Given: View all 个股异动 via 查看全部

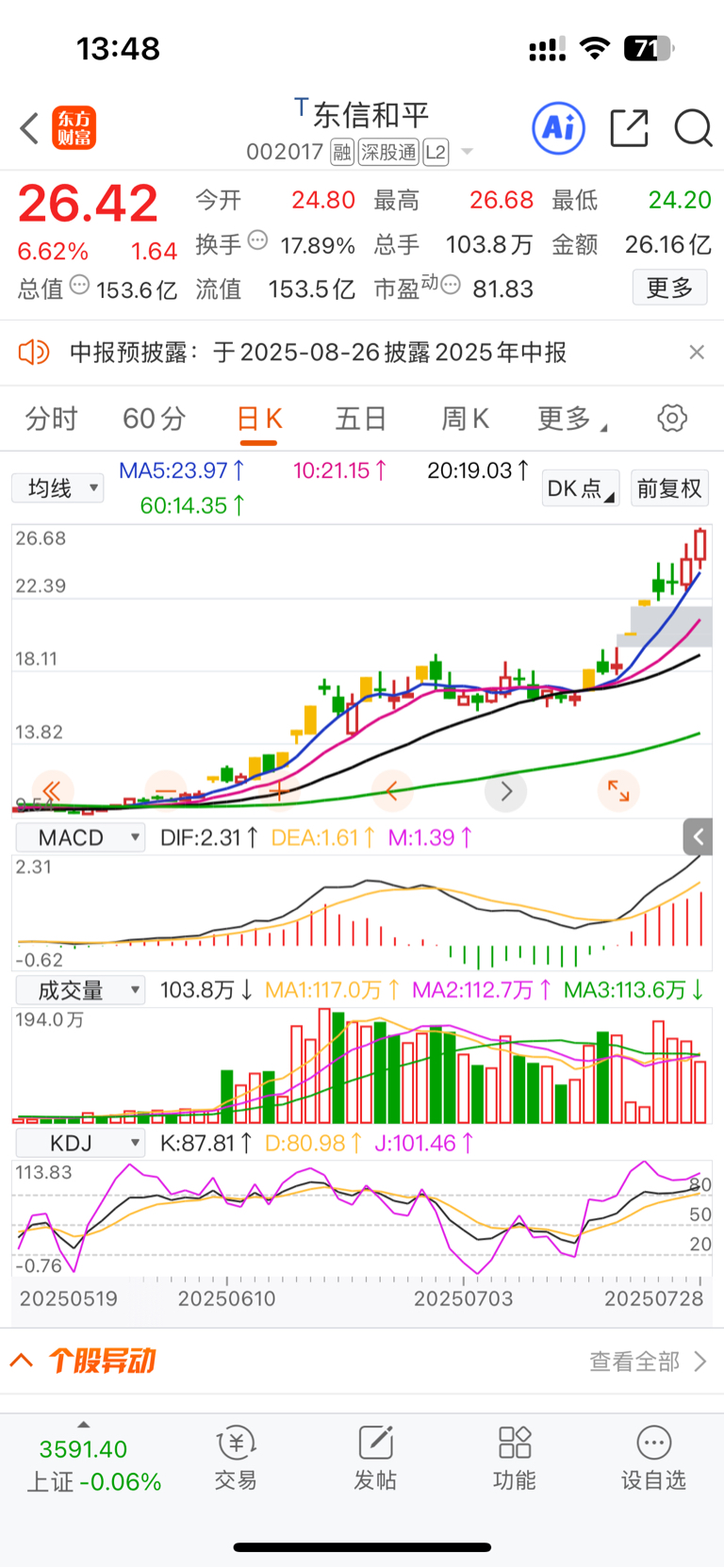Looking at the screenshot, I should pos(648,1362).
